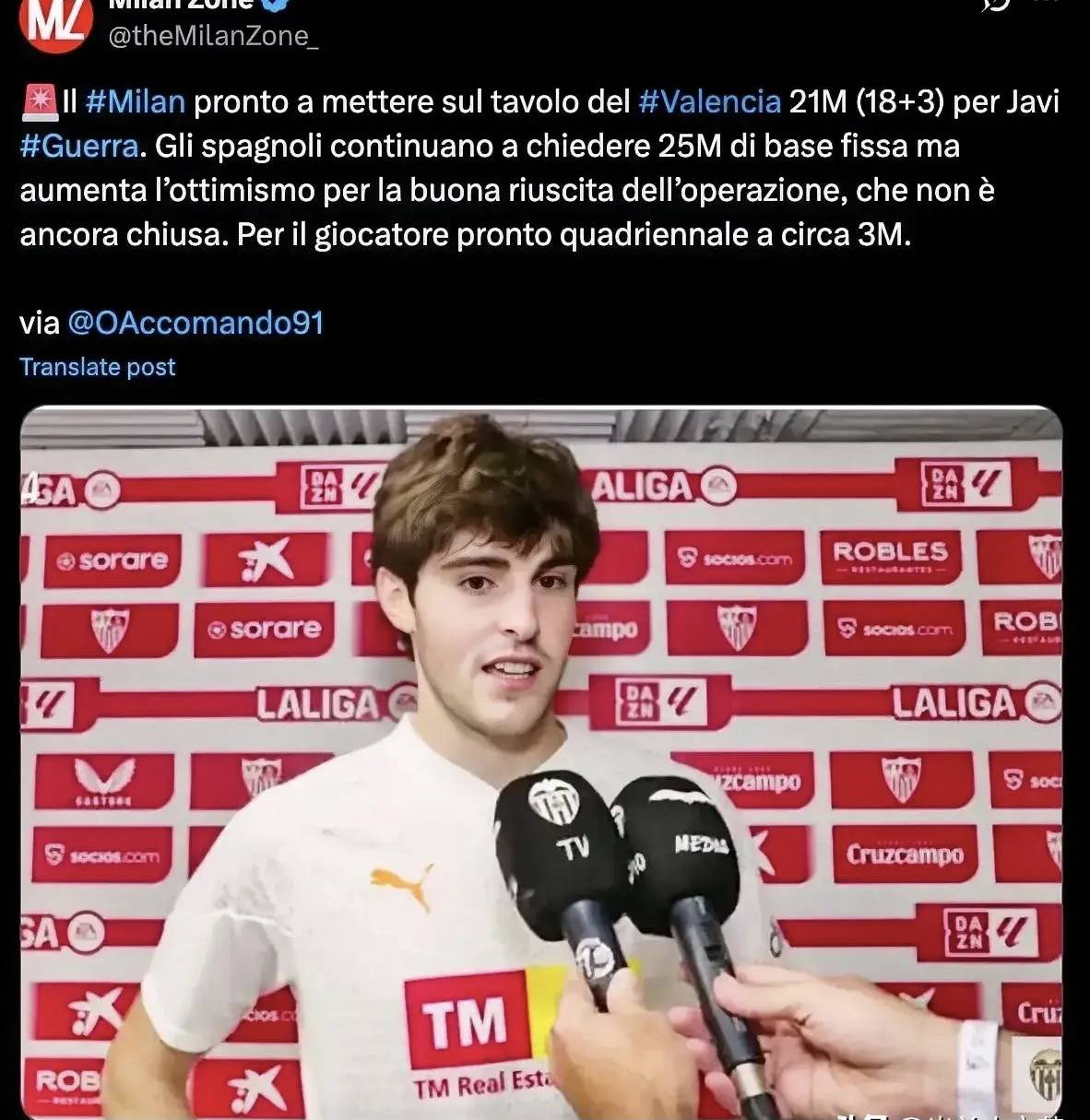The image size is (1090, 1120).
Task: Visit @OAccomando91's profile mention
Action: point(195,323)
